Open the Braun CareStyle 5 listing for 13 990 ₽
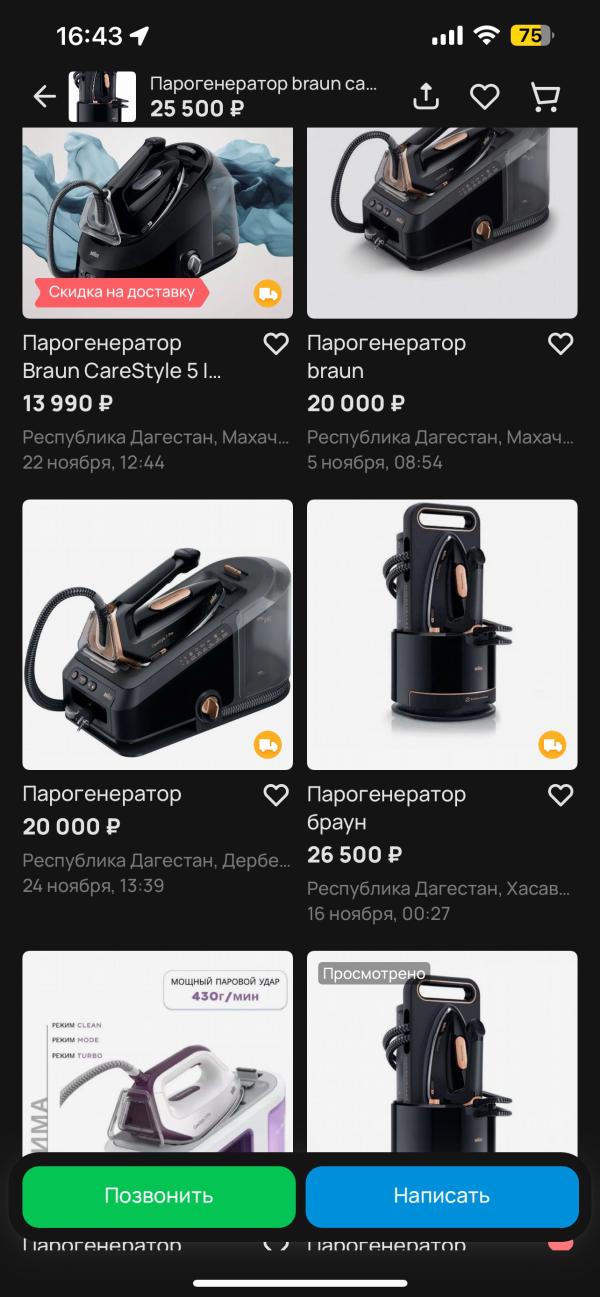Viewport: 600px width, 1297px height. (x=157, y=222)
